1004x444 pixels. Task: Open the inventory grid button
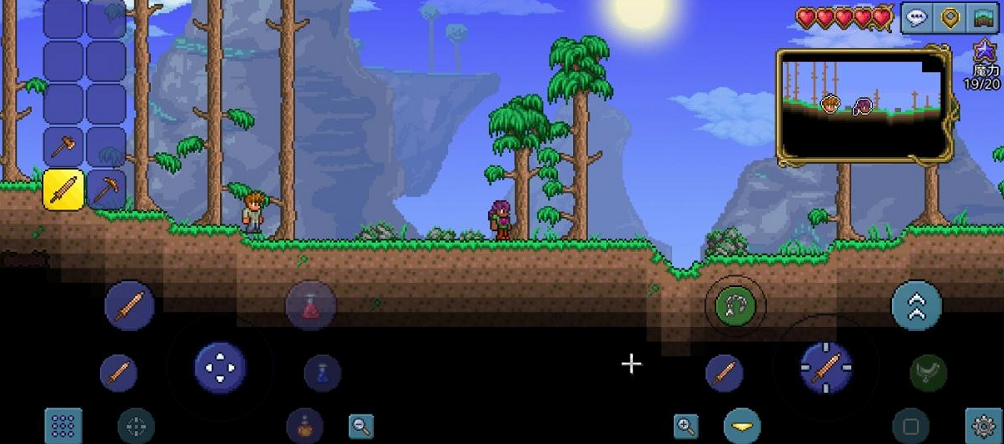62,425
